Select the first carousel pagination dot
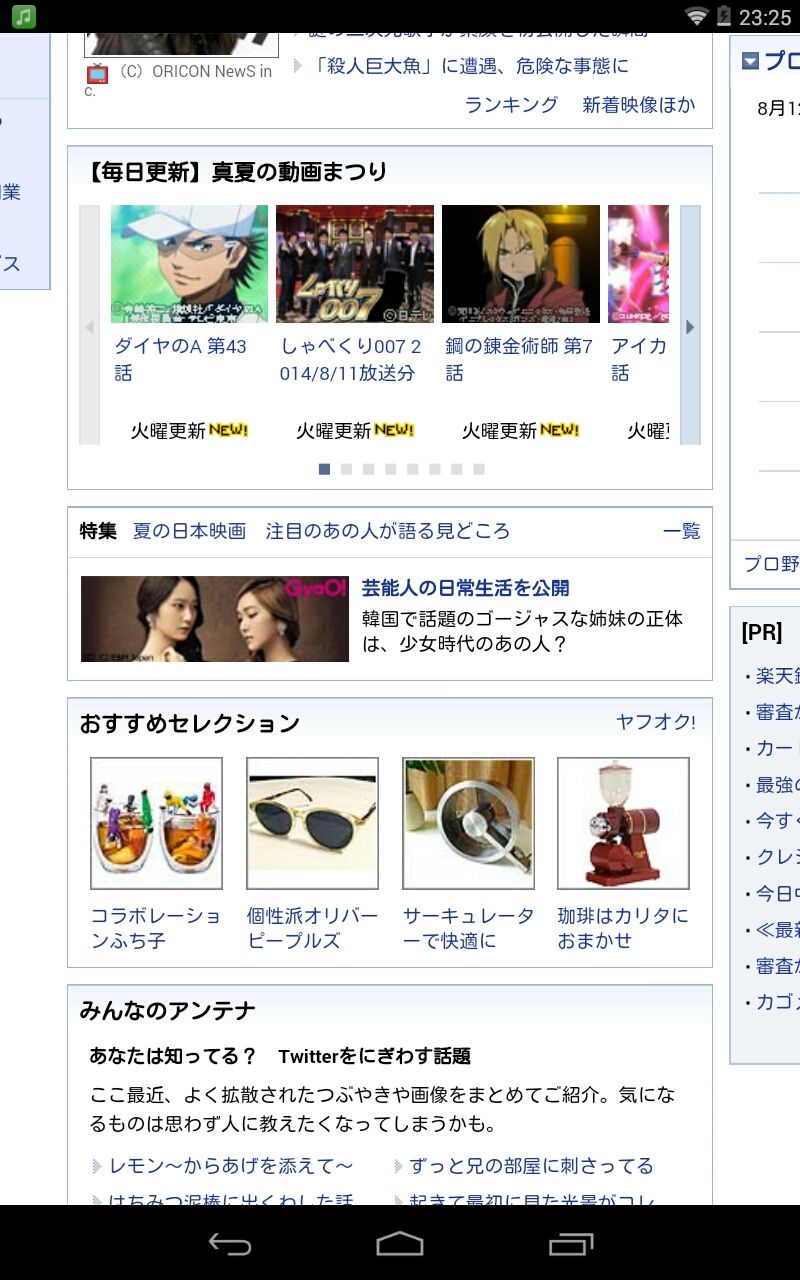 point(324,468)
